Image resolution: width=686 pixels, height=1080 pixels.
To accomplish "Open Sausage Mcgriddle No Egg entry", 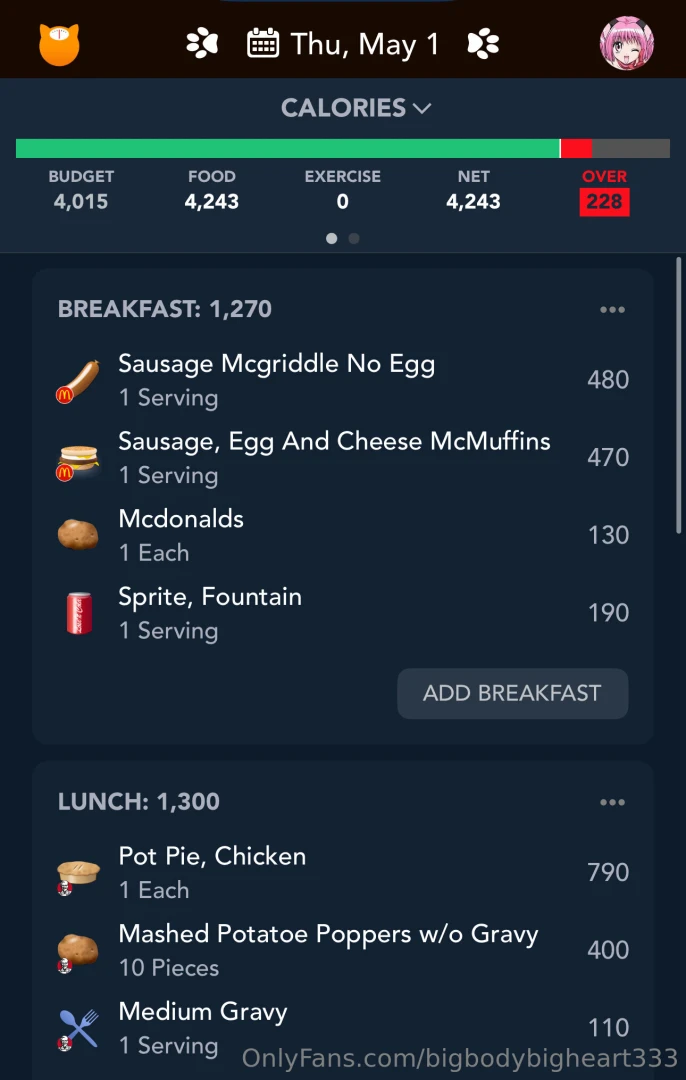I will click(x=342, y=380).
